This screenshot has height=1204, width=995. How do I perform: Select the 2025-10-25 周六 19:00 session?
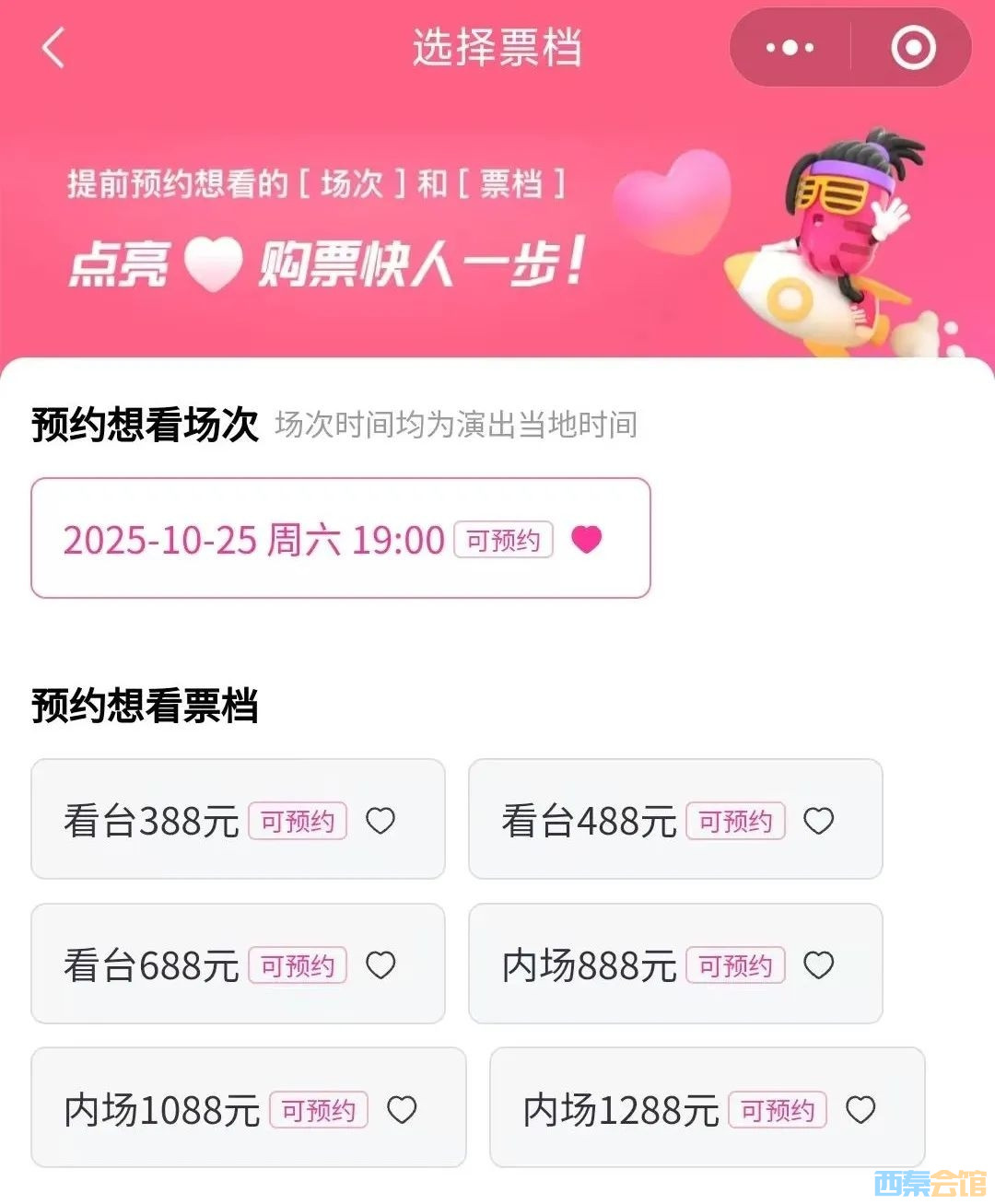(340, 539)
